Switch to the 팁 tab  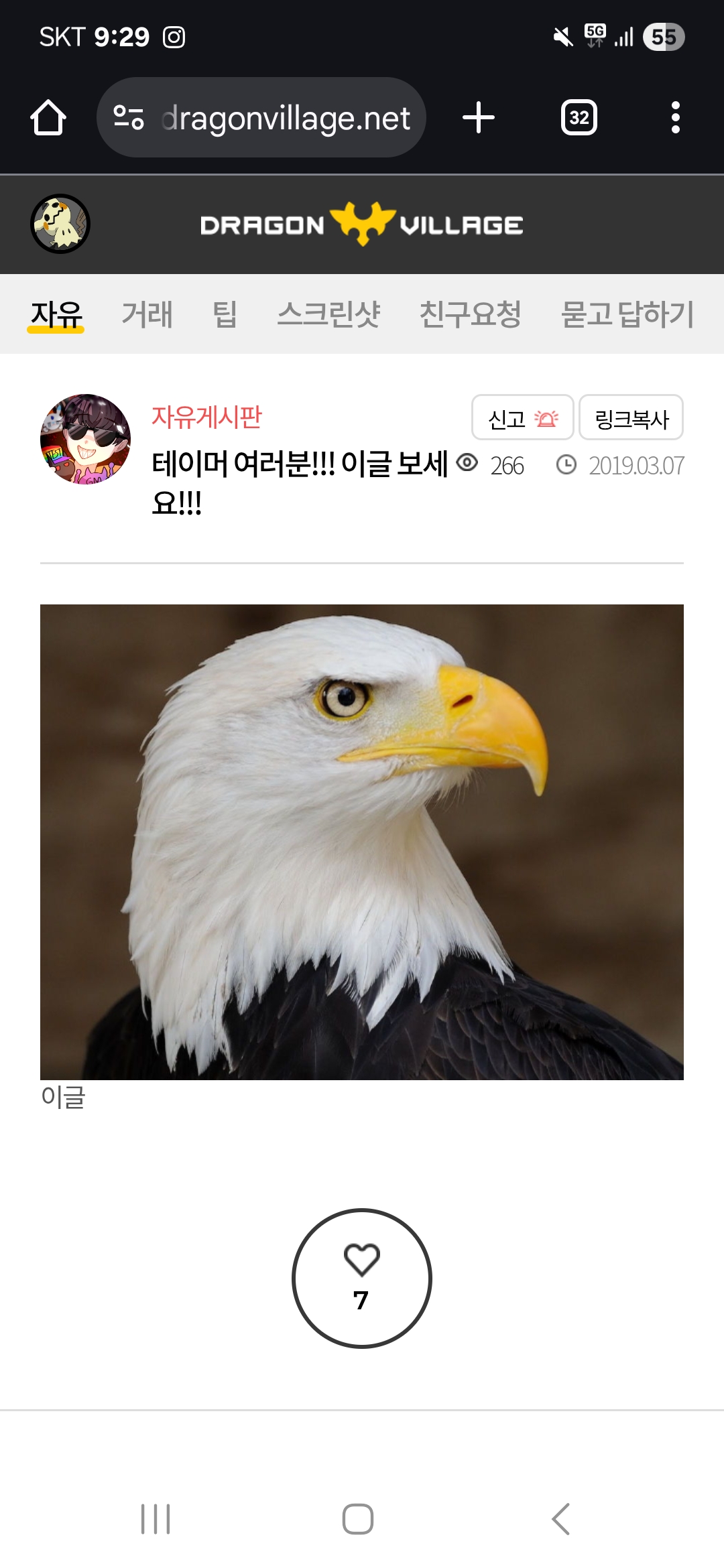[x=225, y=314]
